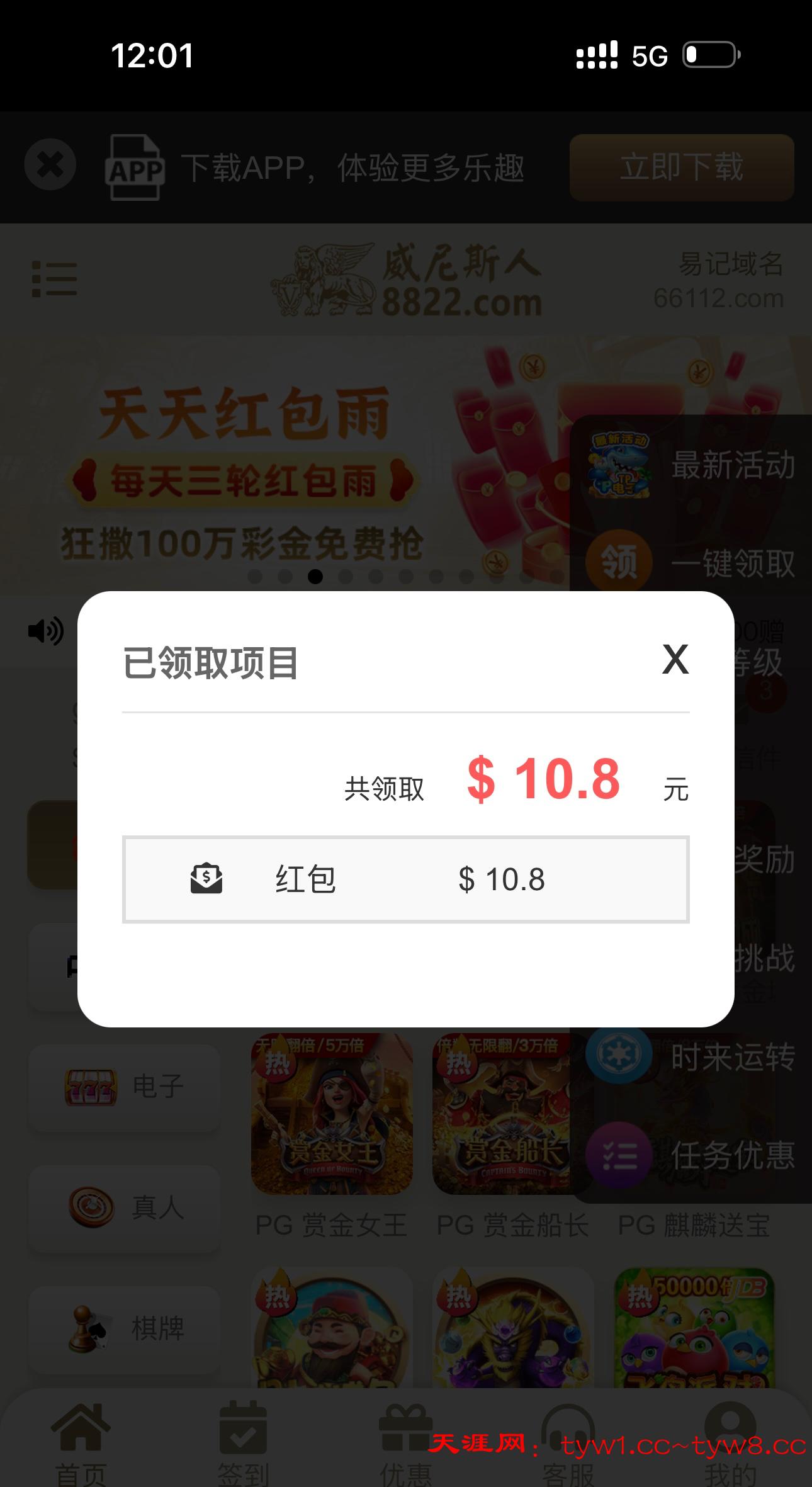This screenshot has height=1487, width=812.
Task: Close the 已领取项目 dialog
Action: (675, 660)
